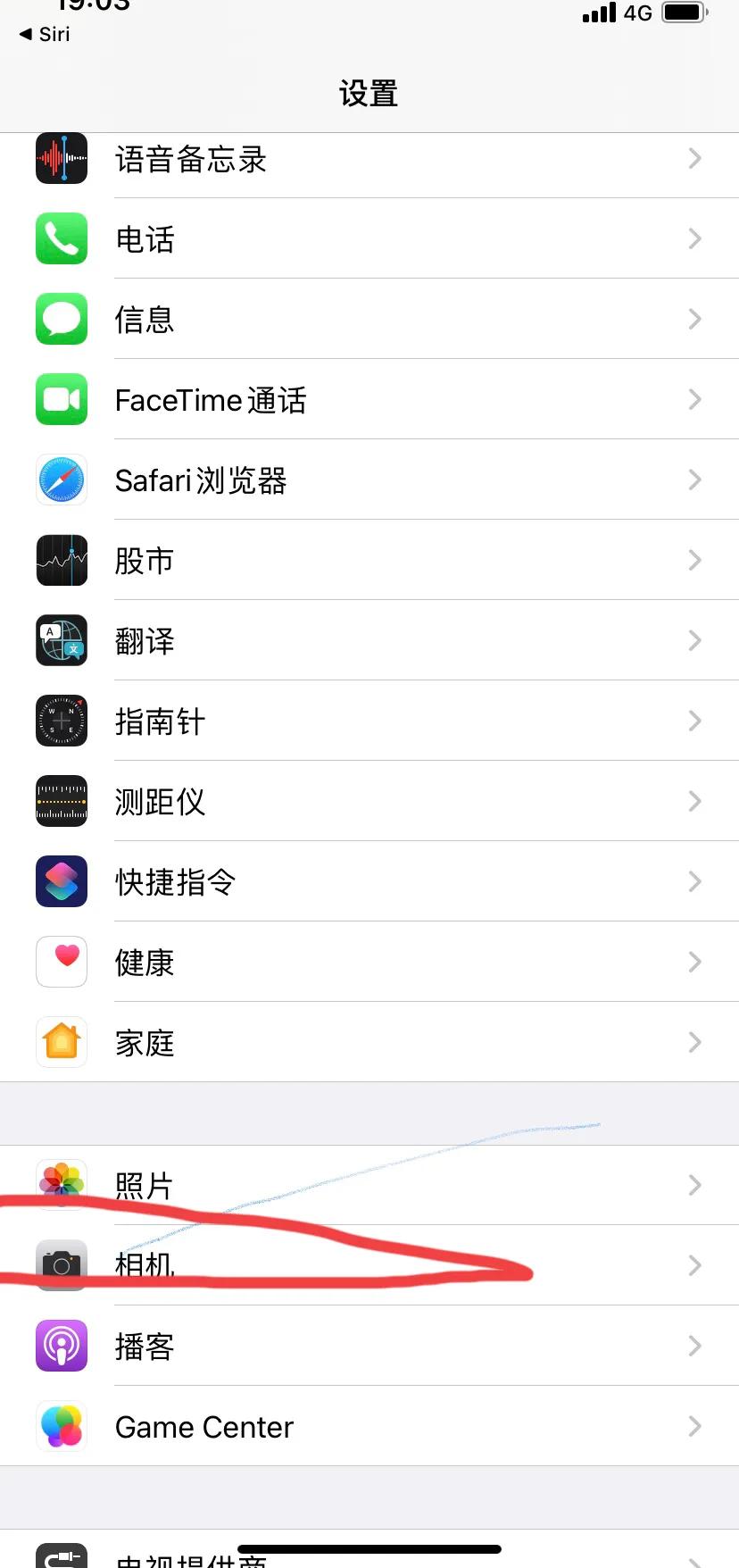
Task: Click the Photos (照片) flower icon
Action: click(x=61, y=1185)
